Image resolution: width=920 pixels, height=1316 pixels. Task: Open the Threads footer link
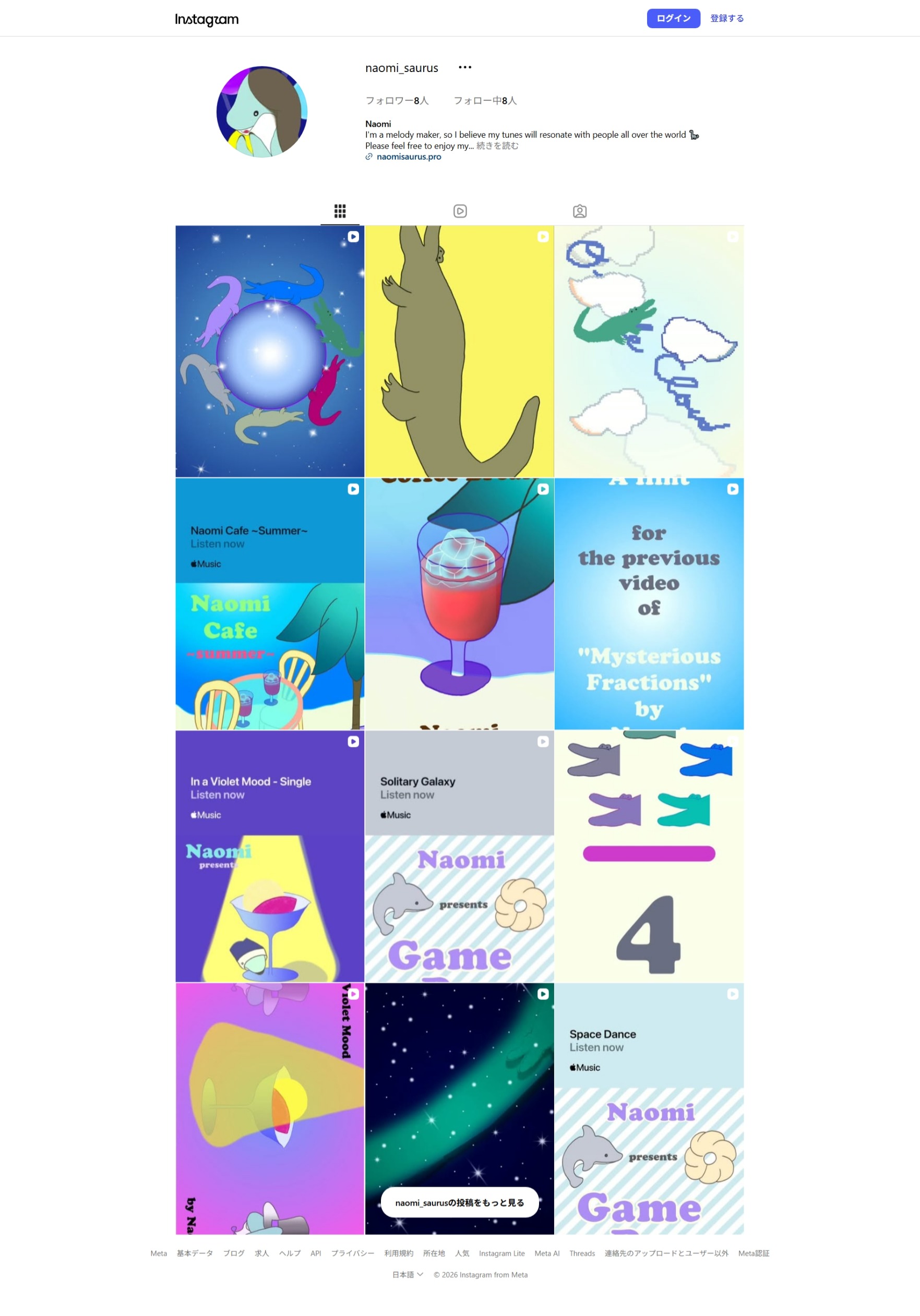tap(582, 1253)
